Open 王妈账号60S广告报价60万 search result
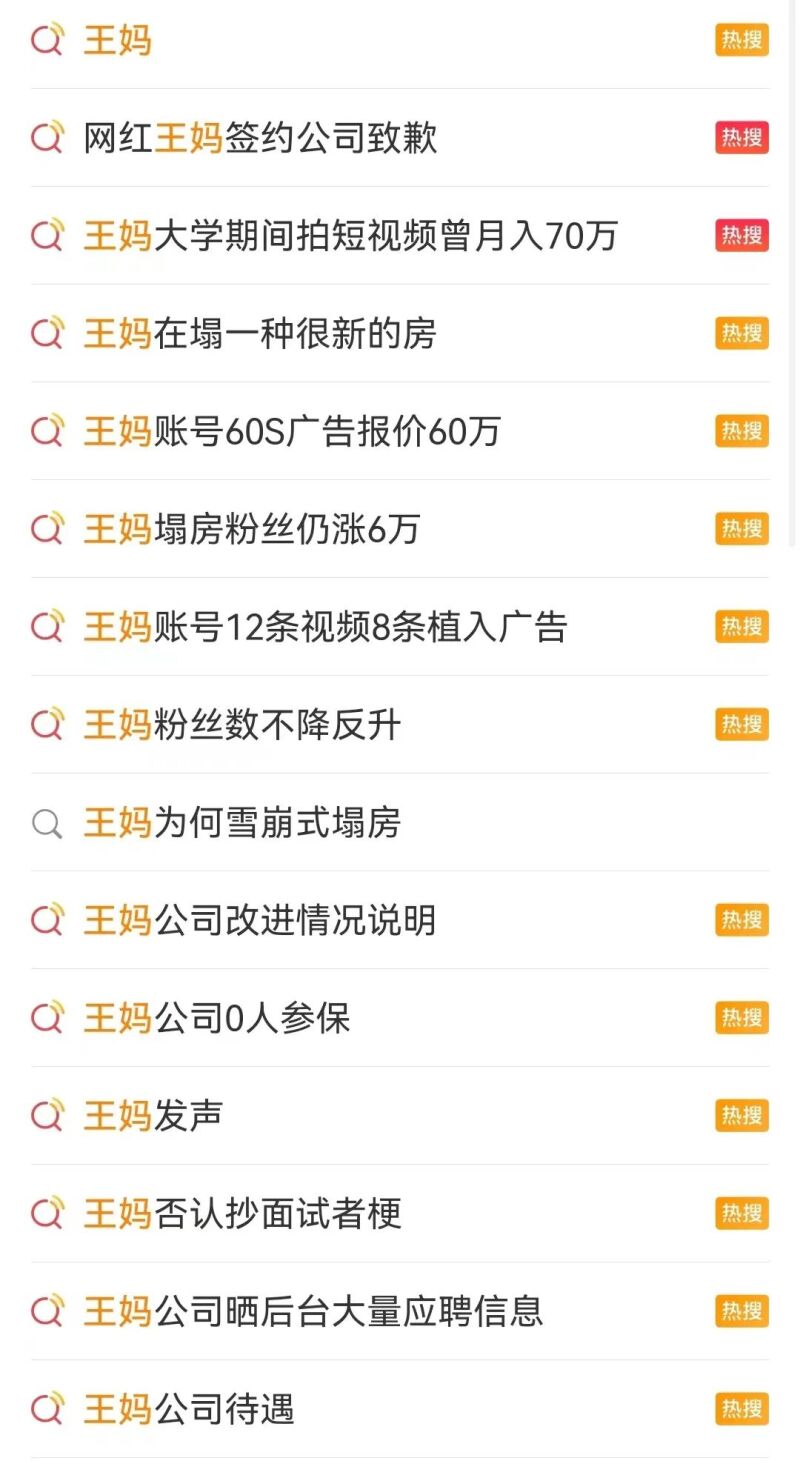Image resolution: width=800 pixels, height=1461 pixels. 291,432
